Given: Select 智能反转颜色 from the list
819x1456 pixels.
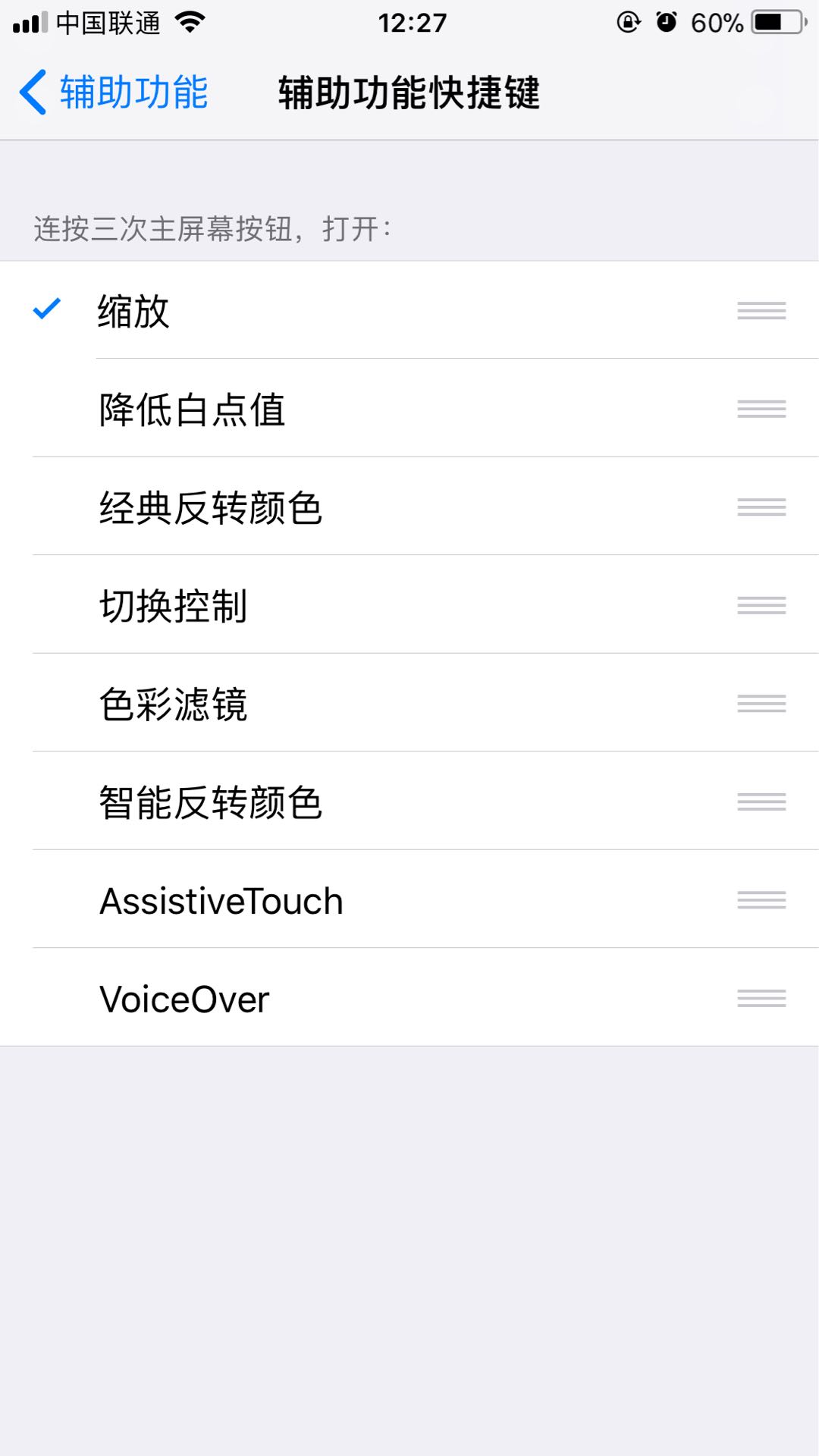Looking at the screenshot, I should coord(303,802).
